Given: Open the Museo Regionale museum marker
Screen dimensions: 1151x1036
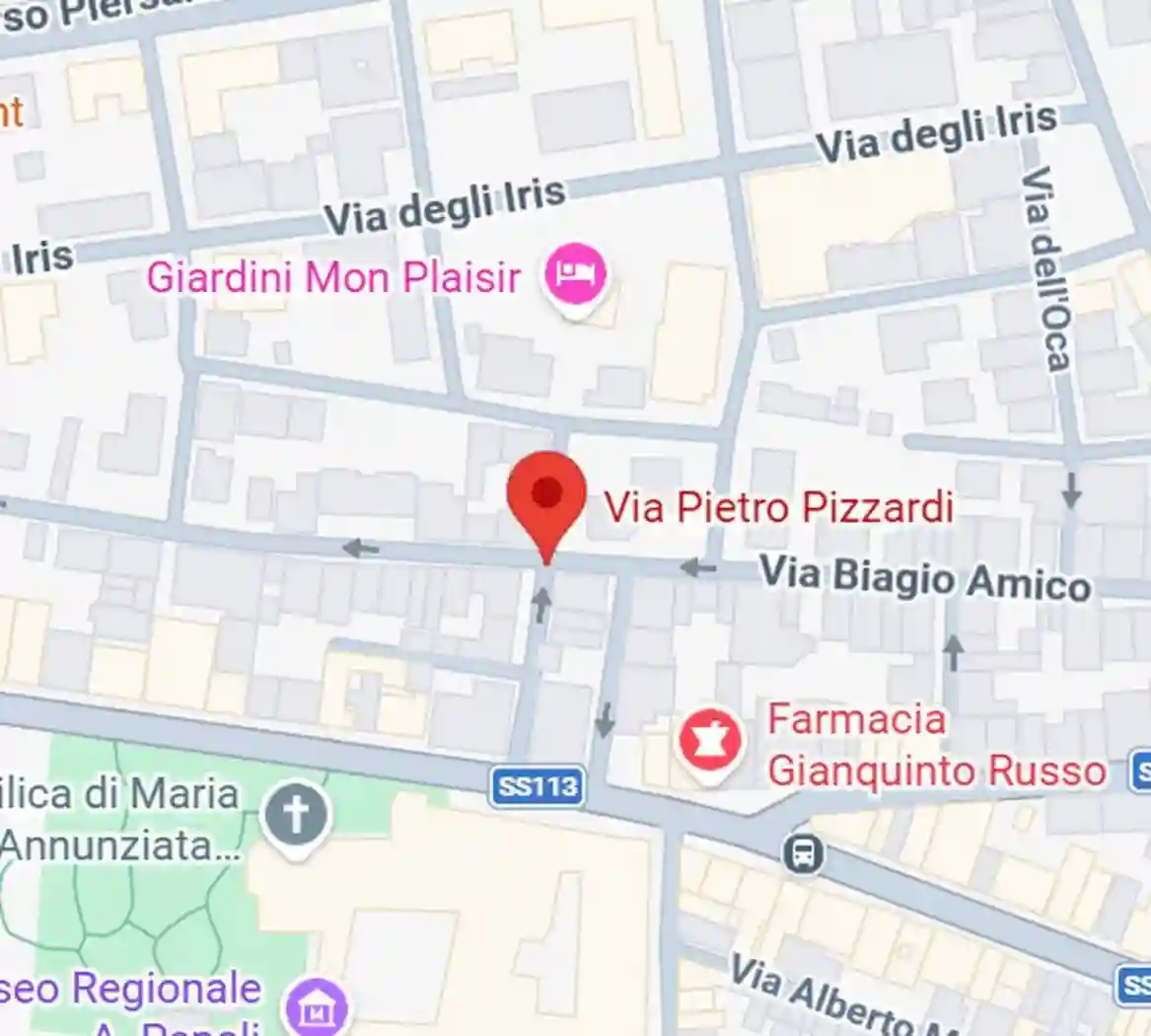Looking at the screenshot, I should [316, 1006].
